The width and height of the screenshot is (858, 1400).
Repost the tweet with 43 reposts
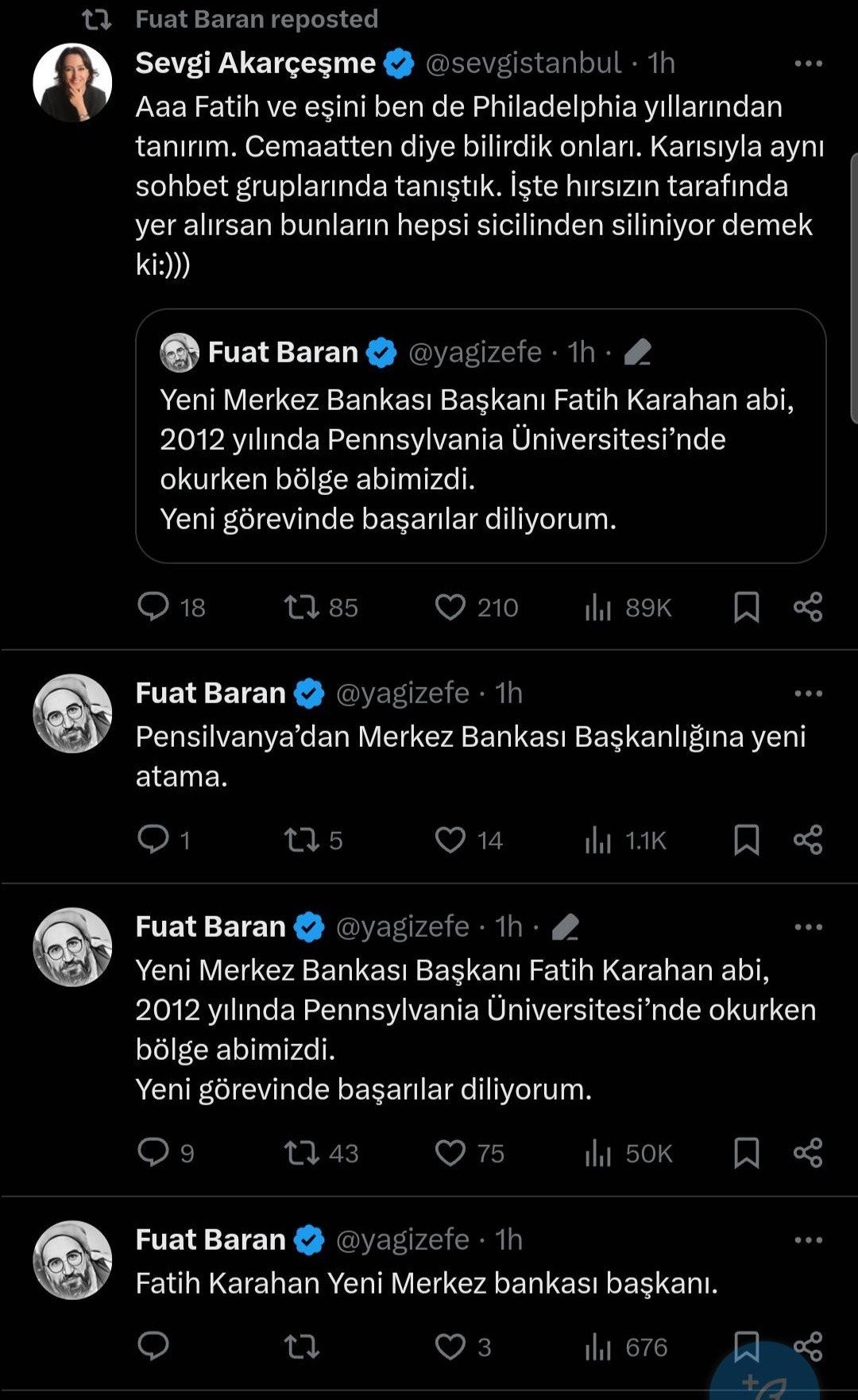click(x=302, y=1153)
